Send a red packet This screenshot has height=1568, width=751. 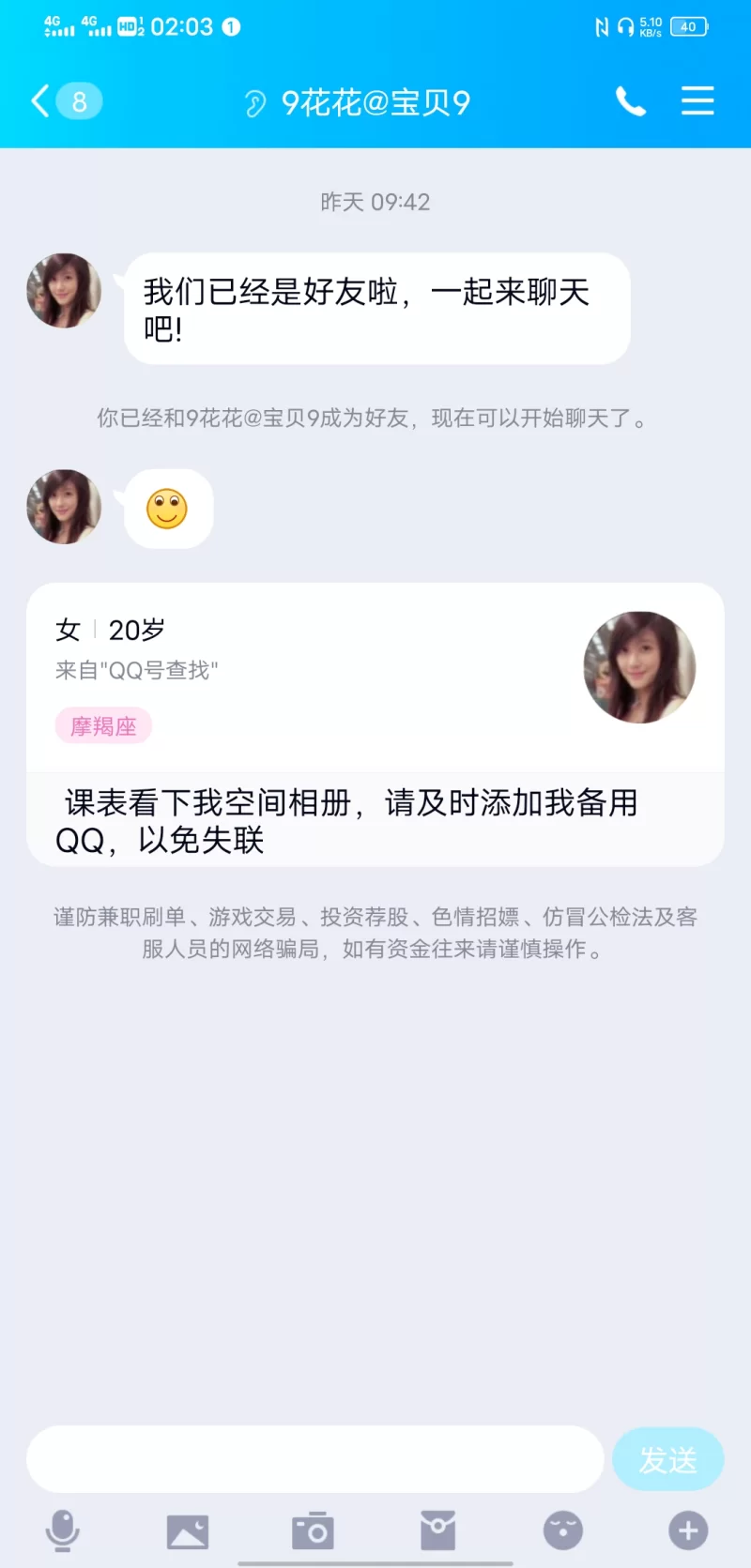(437, 1531)
